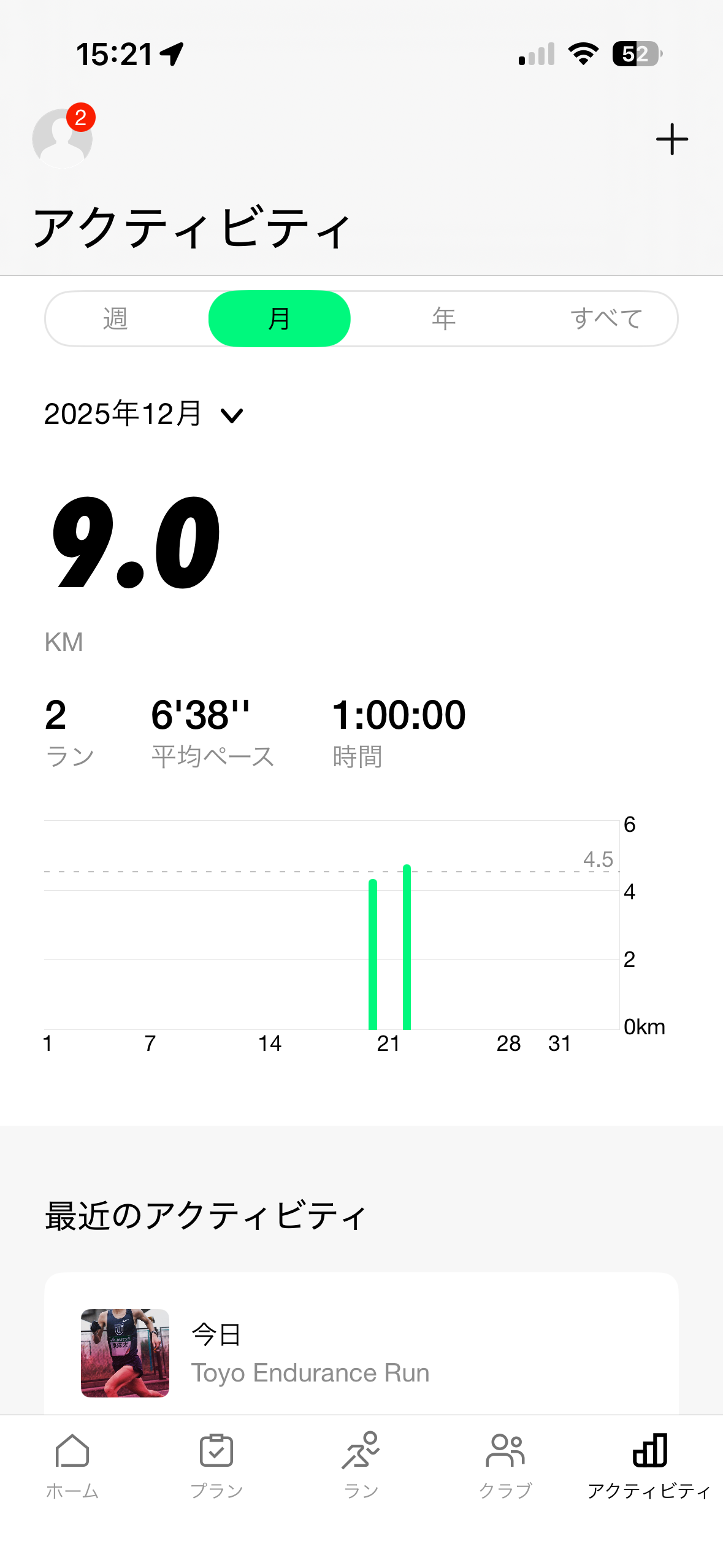Open today's Toyo Endurance Run activity

[x=361, y=1352]
